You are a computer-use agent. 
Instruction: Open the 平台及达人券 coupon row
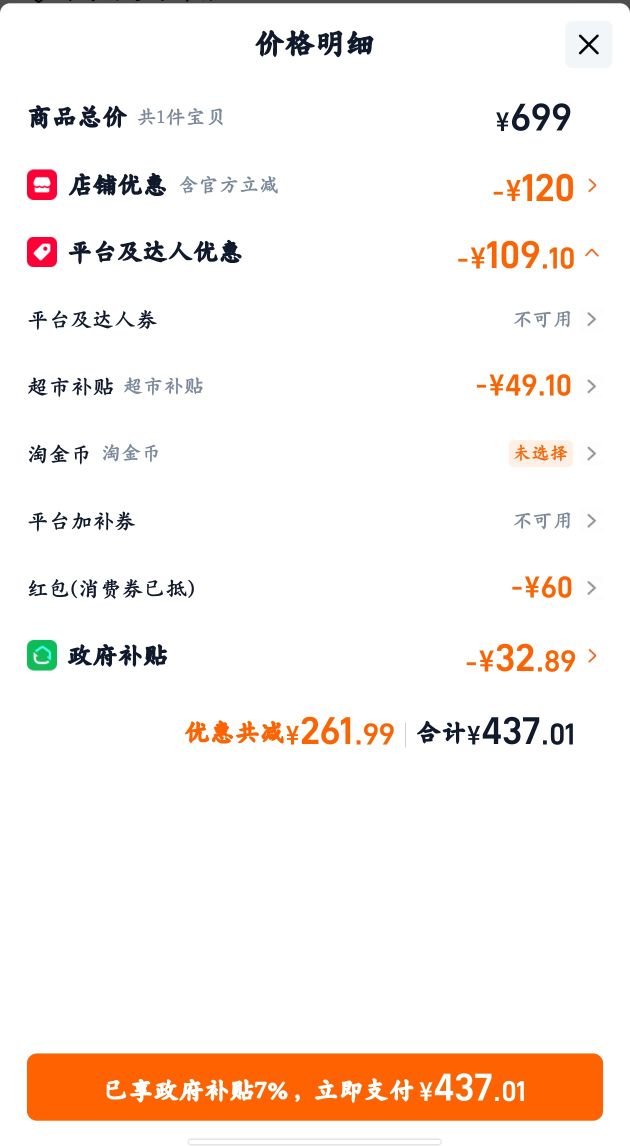(x=314, y=319)
